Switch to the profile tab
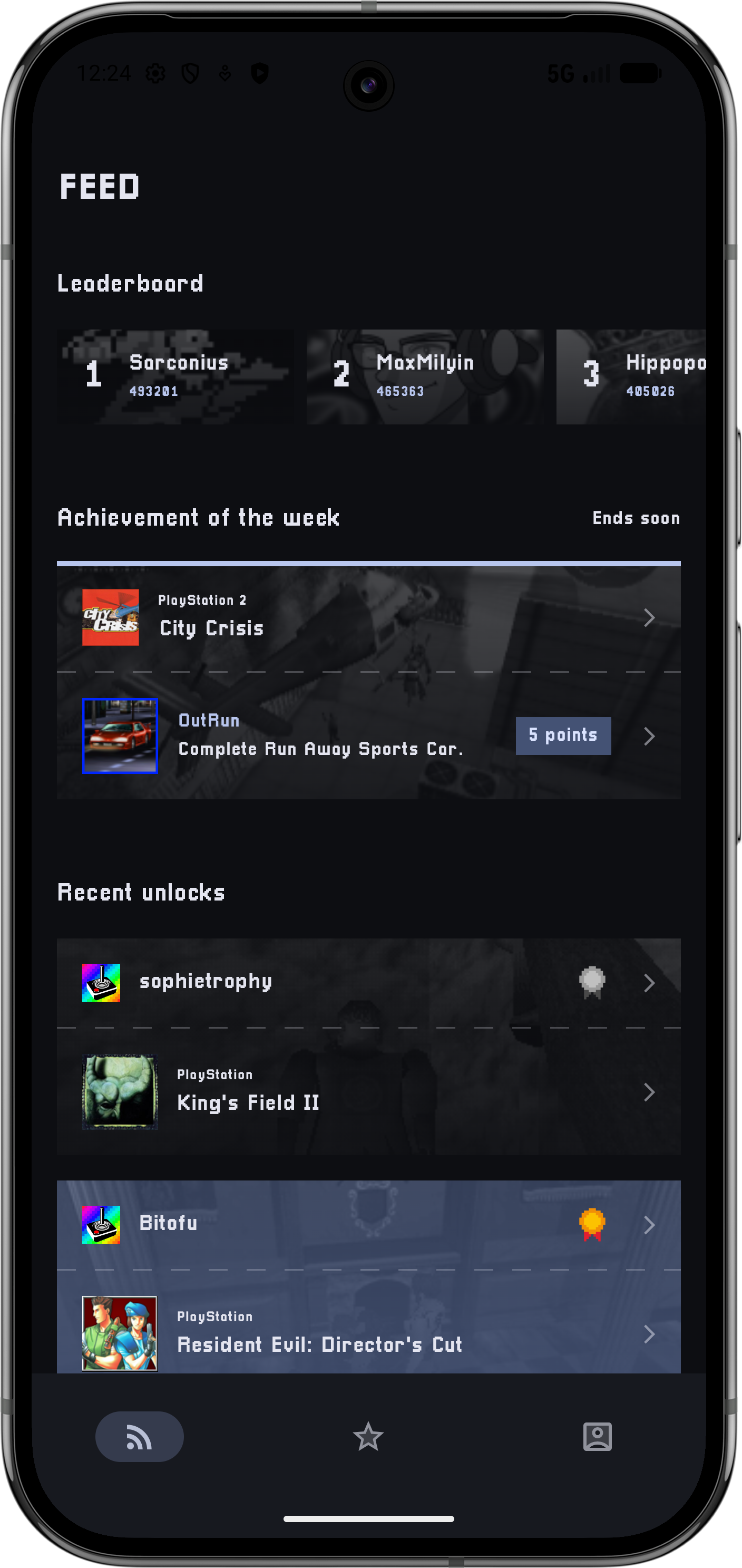The width and height of the screenshot is (742, 1568). (597, 1437)
